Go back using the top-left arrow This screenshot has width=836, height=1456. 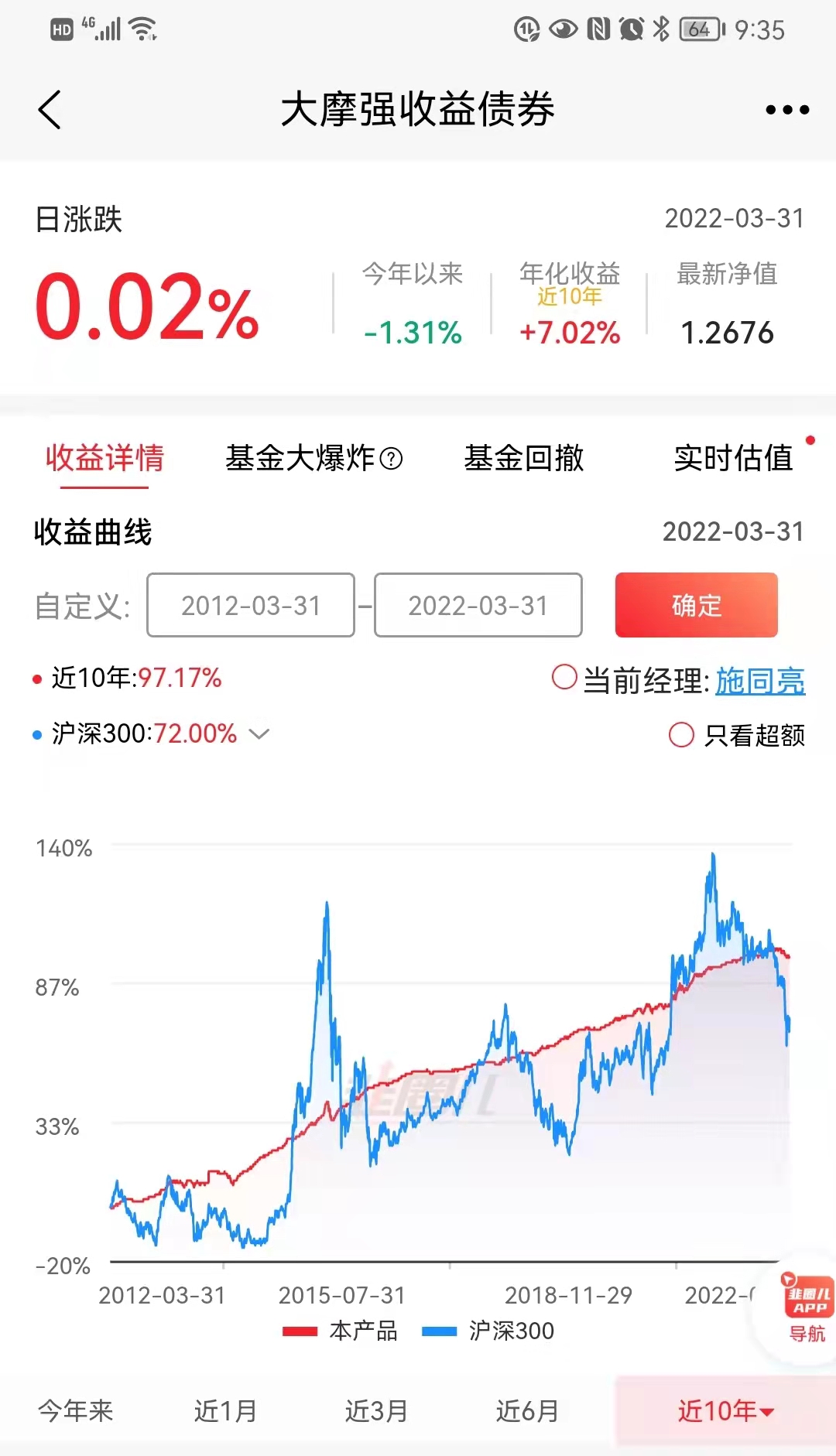50,110
